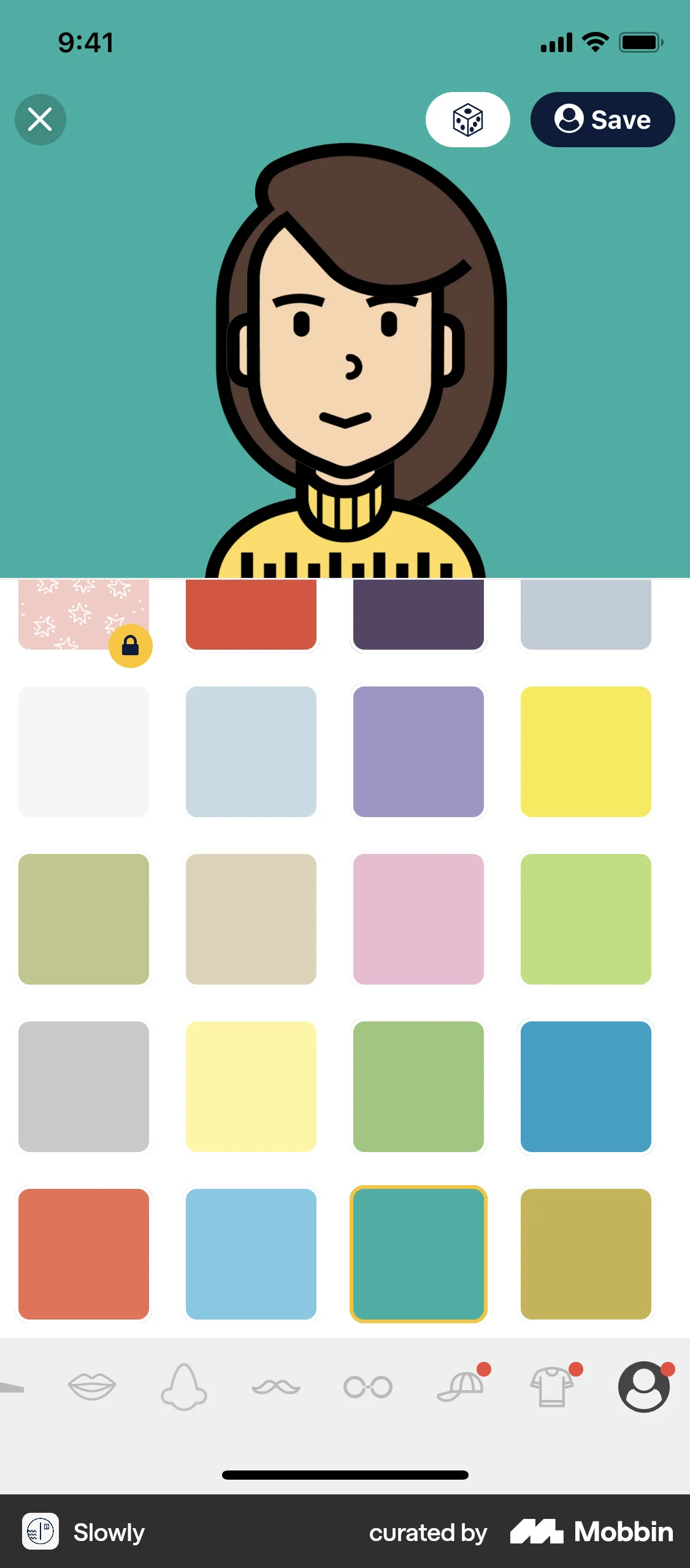Image resolution: width=690 pixels, height=1568 pixels.
Task: Save the avatar
Action: (x=603, y=120)
